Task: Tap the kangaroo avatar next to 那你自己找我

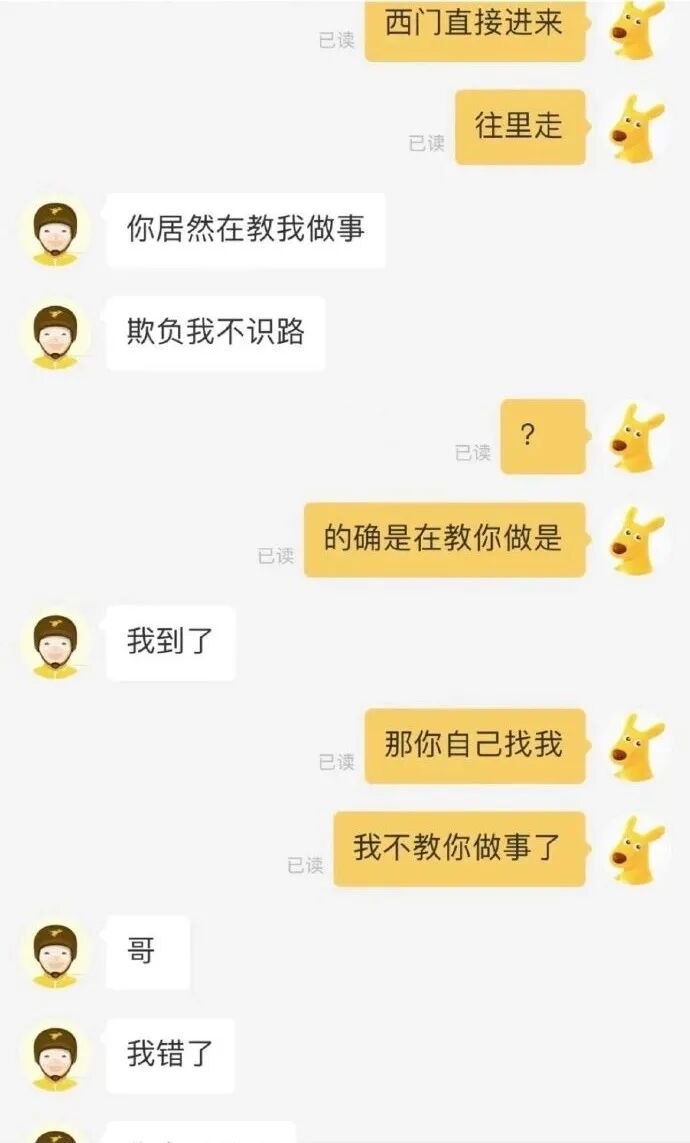Action: [x=635, y=746]
